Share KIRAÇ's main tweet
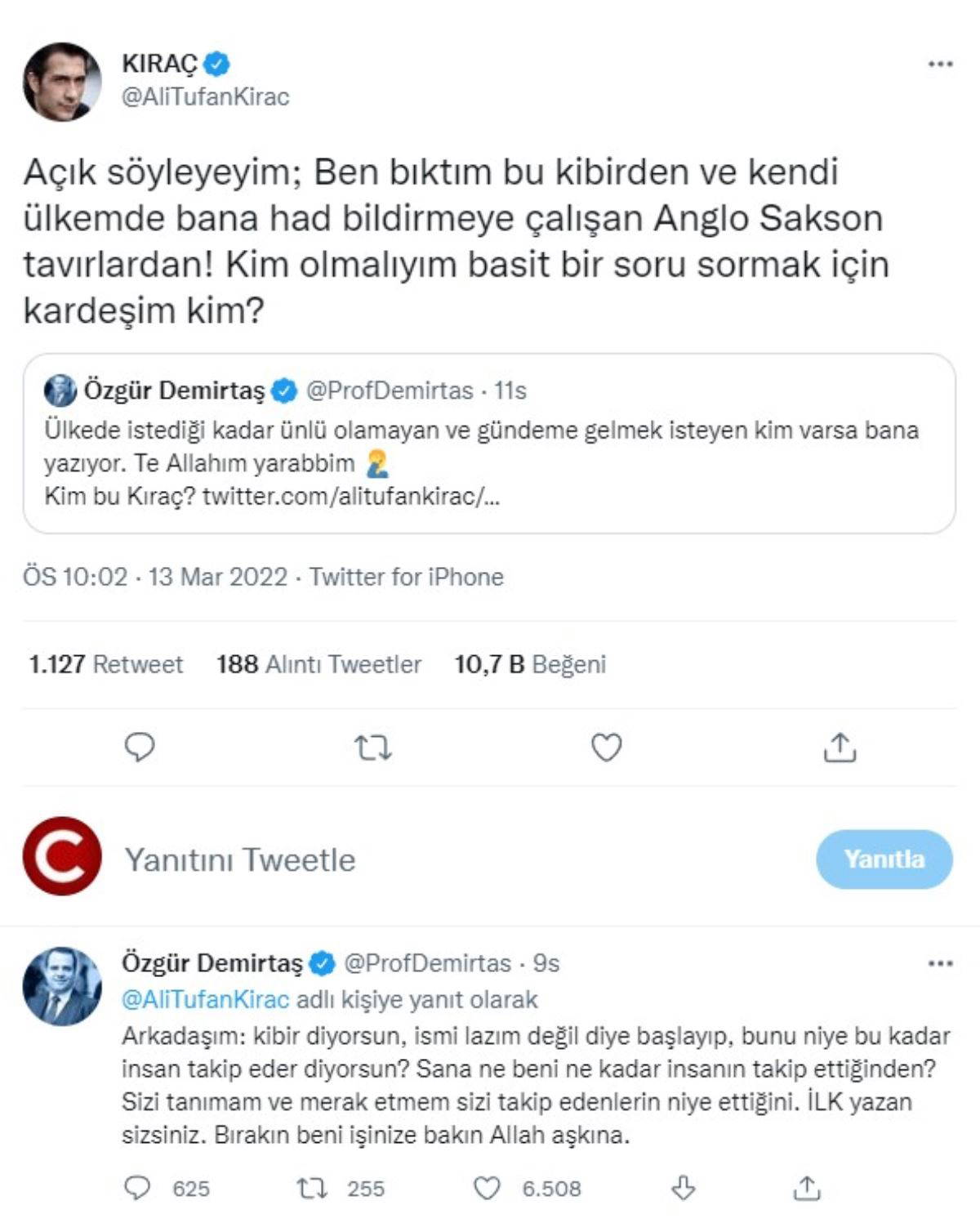Image resolution: width=980 pixels, height=1223 pixels. 840,747
